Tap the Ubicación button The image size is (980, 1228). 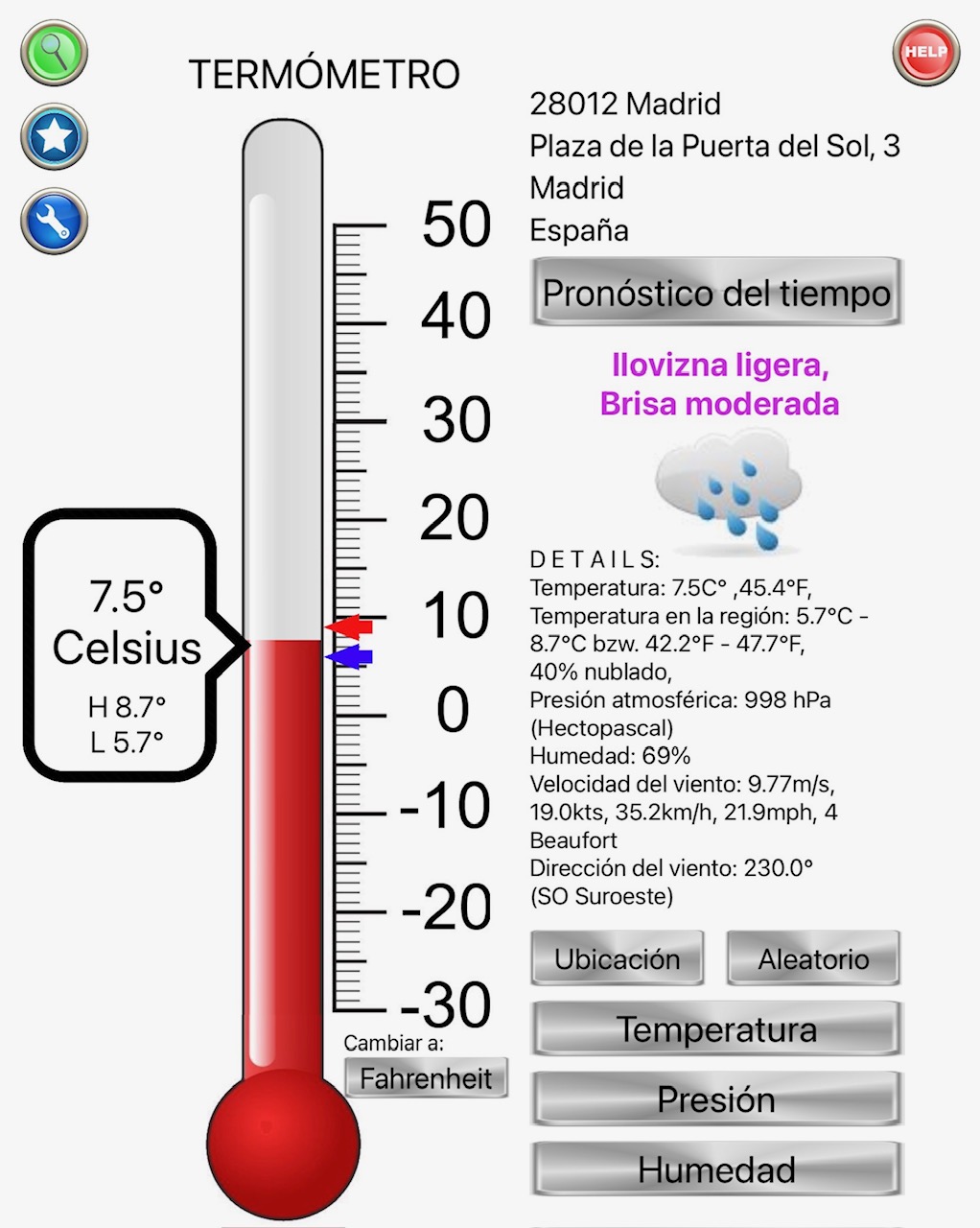point(618,958)
